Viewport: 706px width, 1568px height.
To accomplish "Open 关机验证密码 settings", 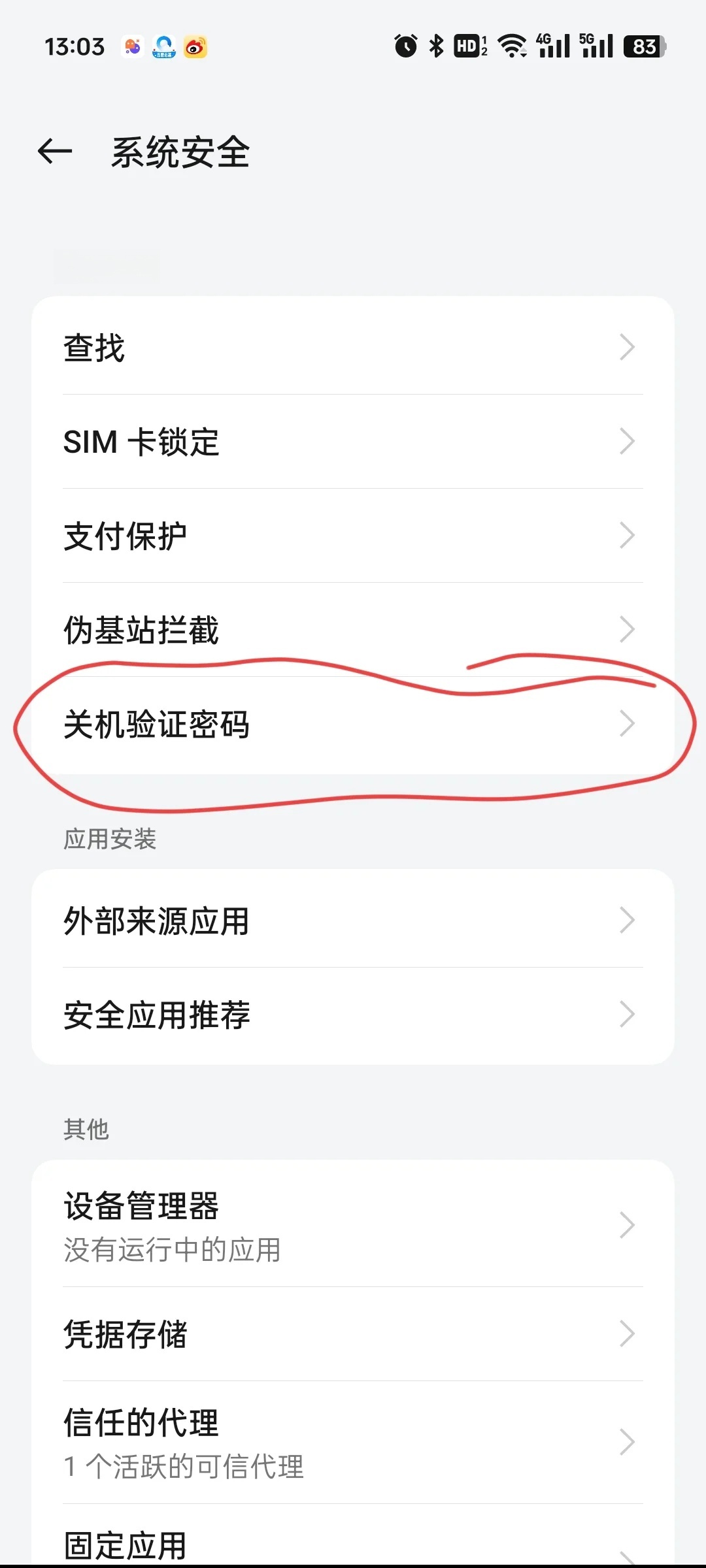I will [353, 724].
